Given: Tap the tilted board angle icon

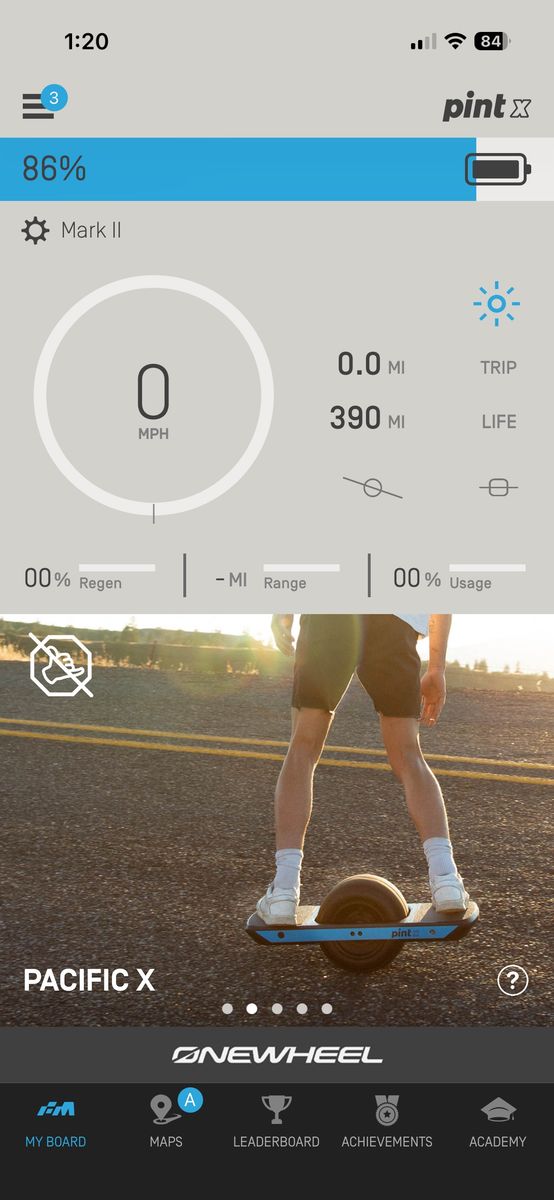Looking at the screenshot, I should pyautogui.click(x=372, y=487).
